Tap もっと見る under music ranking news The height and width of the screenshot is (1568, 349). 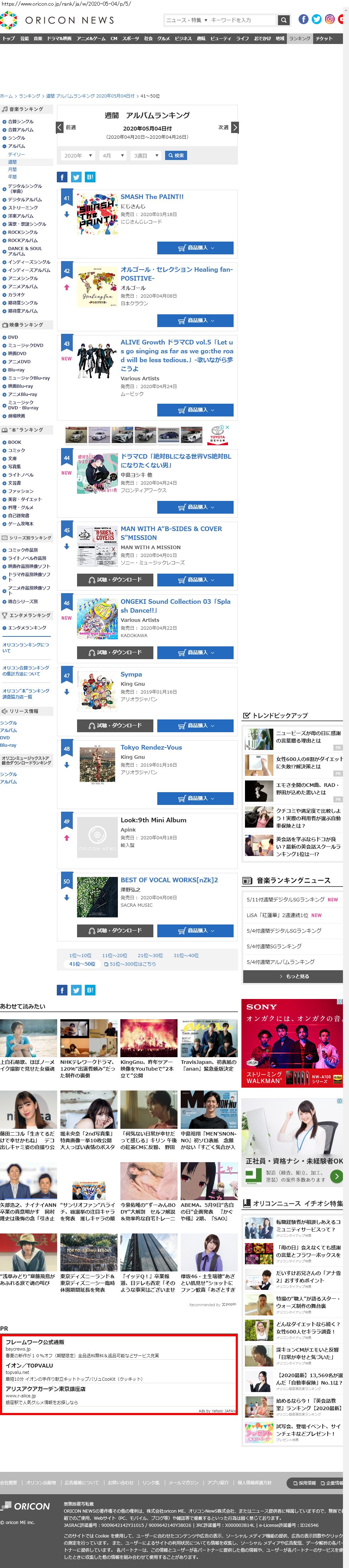coord(292,976)
